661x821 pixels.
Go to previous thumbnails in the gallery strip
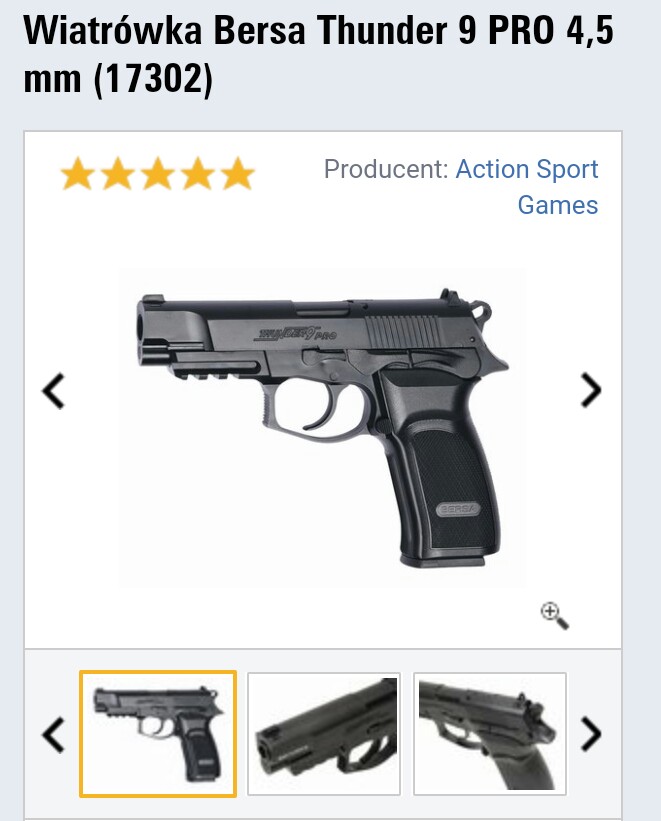tap(53, 734)
